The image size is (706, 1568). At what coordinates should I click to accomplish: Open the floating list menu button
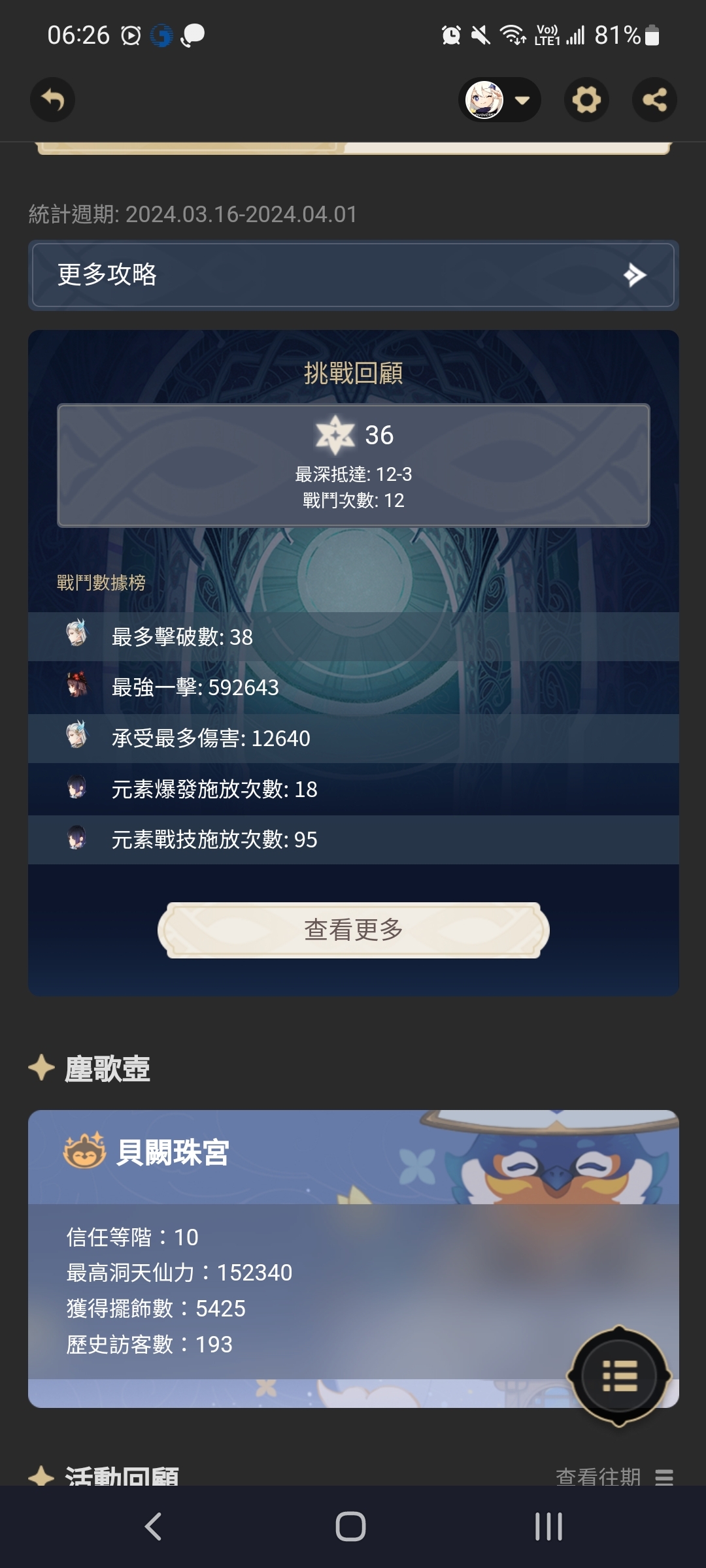click(618, 1376)
